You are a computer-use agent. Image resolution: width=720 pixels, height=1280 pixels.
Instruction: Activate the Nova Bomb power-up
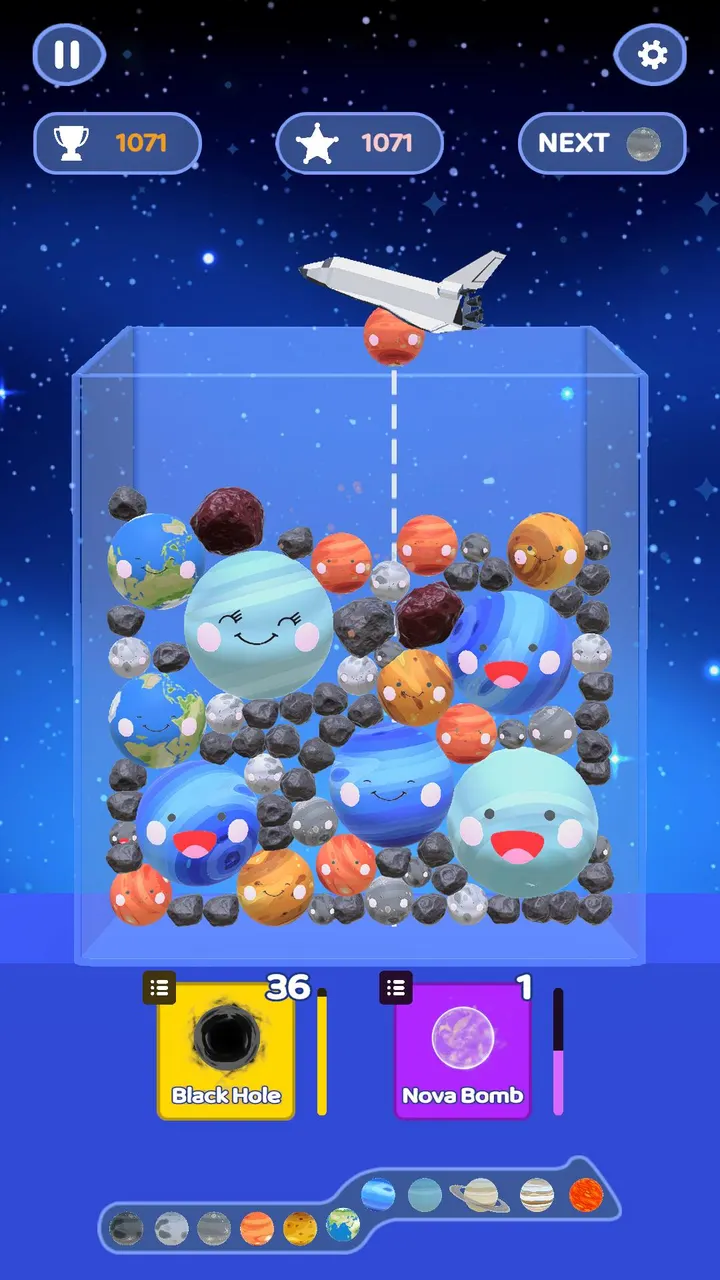point(462,1050)
